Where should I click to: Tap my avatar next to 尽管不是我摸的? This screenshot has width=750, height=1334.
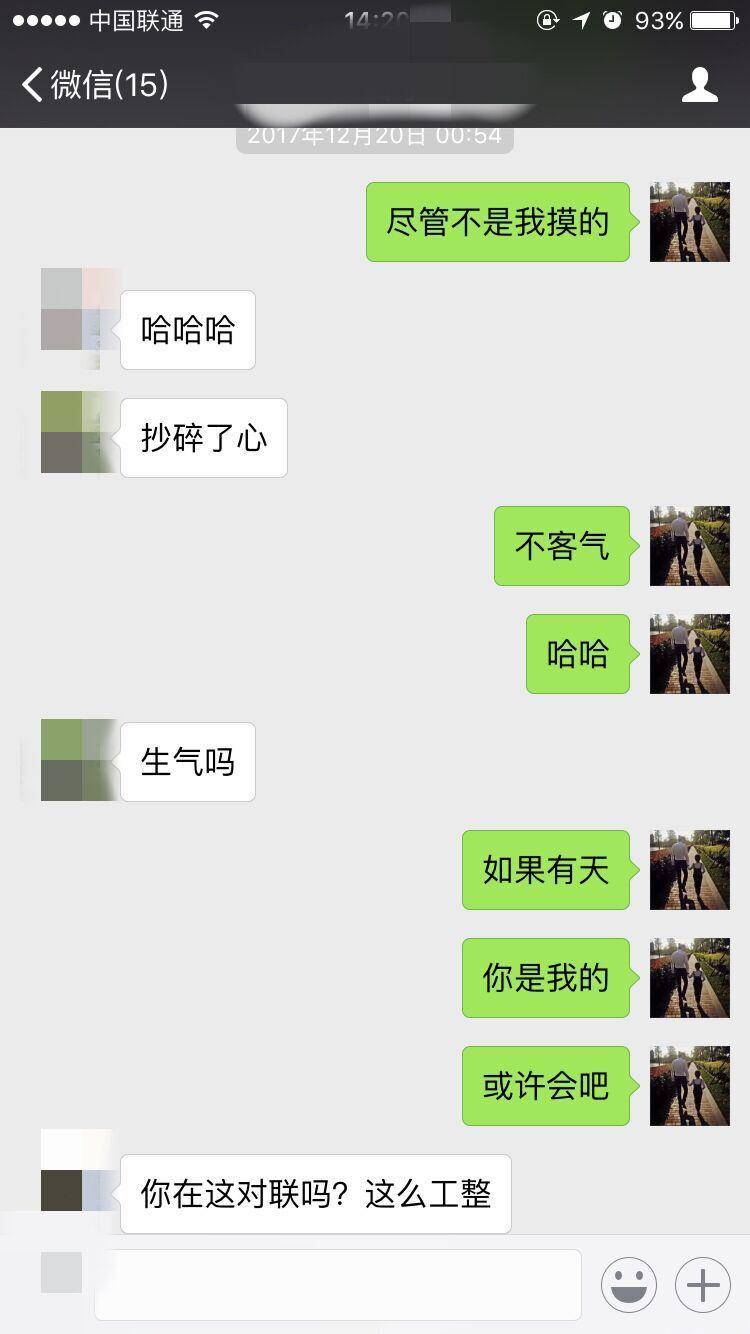689,222
